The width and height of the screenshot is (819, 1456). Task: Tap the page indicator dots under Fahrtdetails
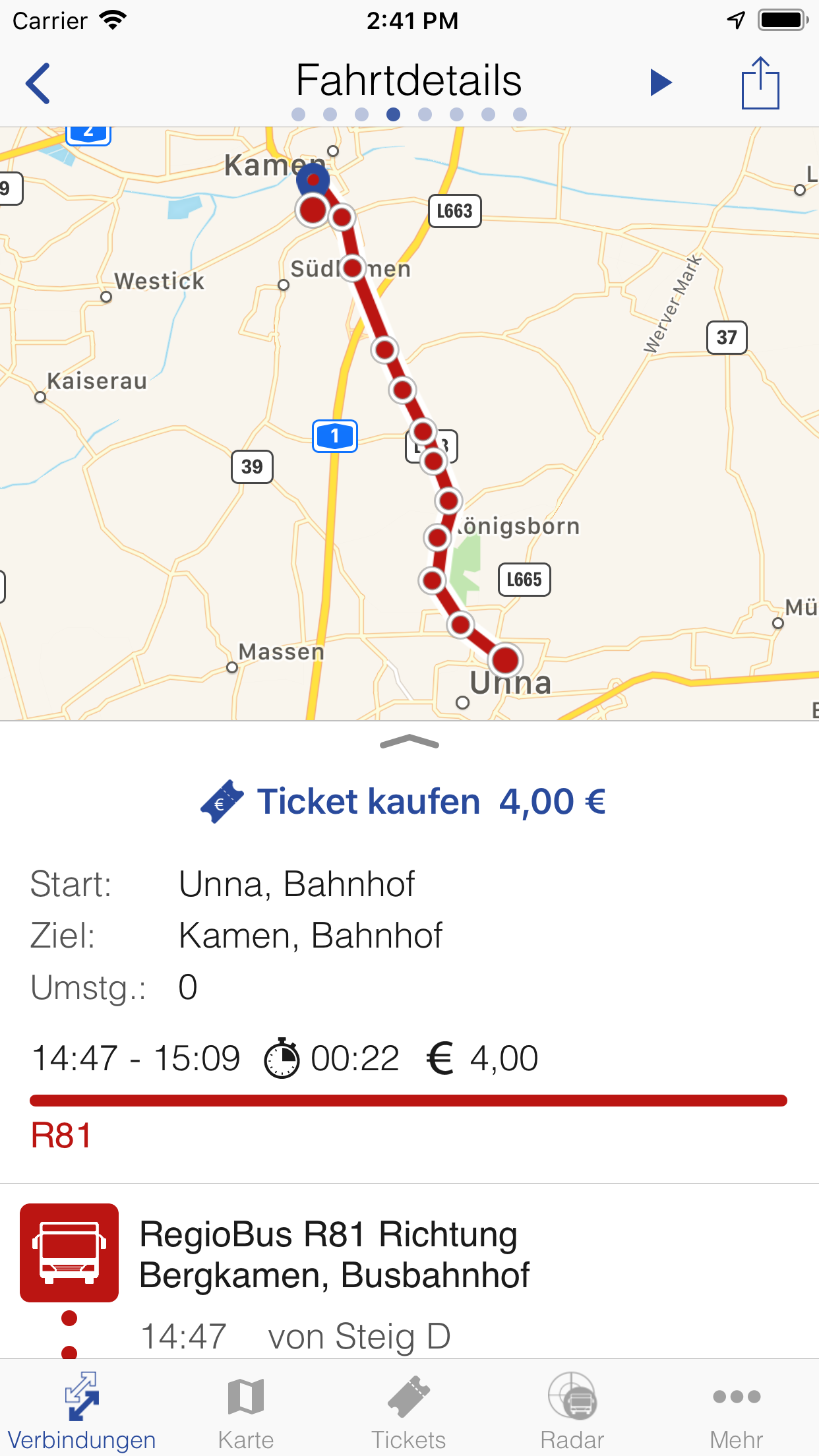pos(409,114)
